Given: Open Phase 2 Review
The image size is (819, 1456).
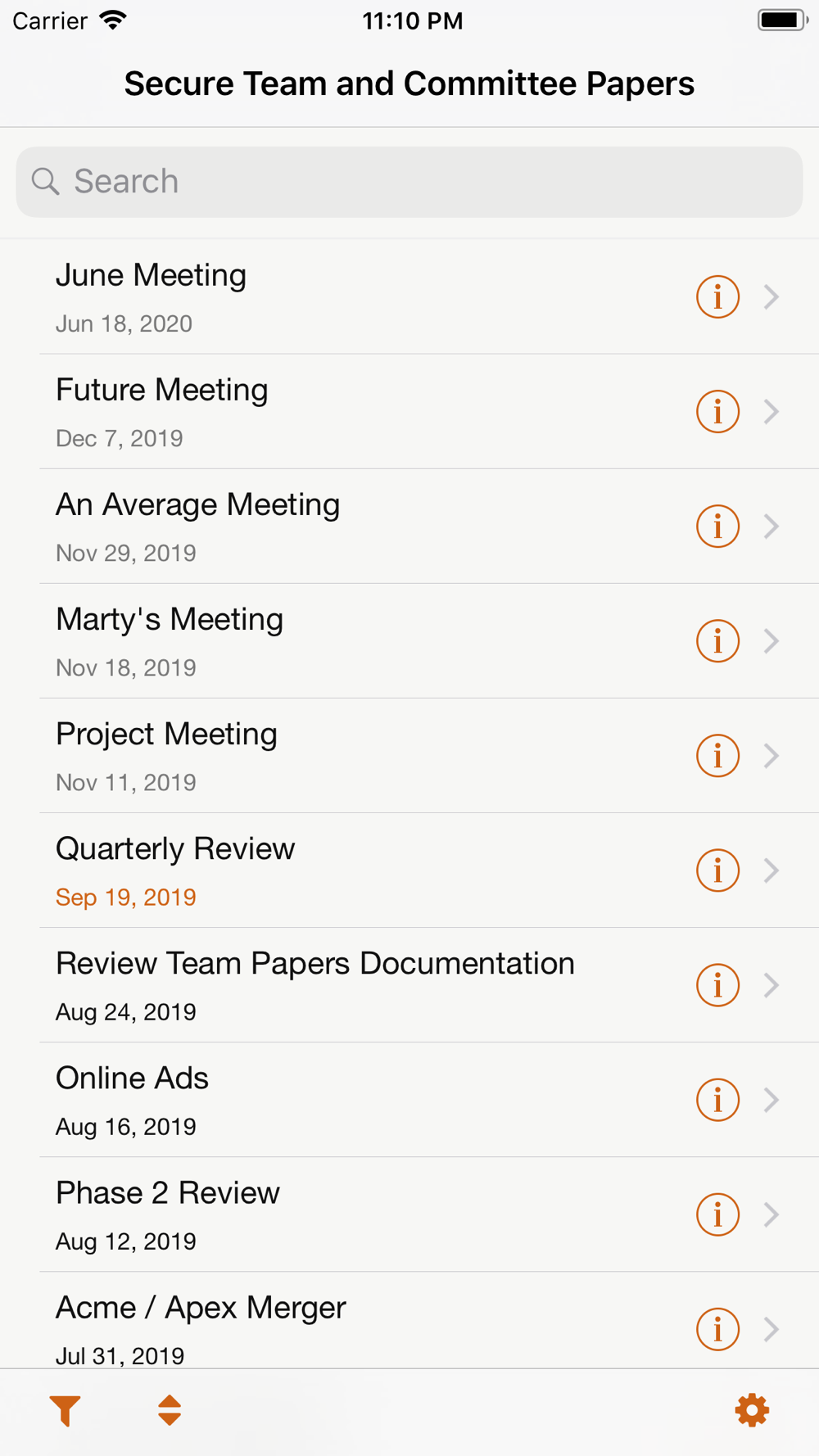Looking at the screenshot, I should 328,1214.
